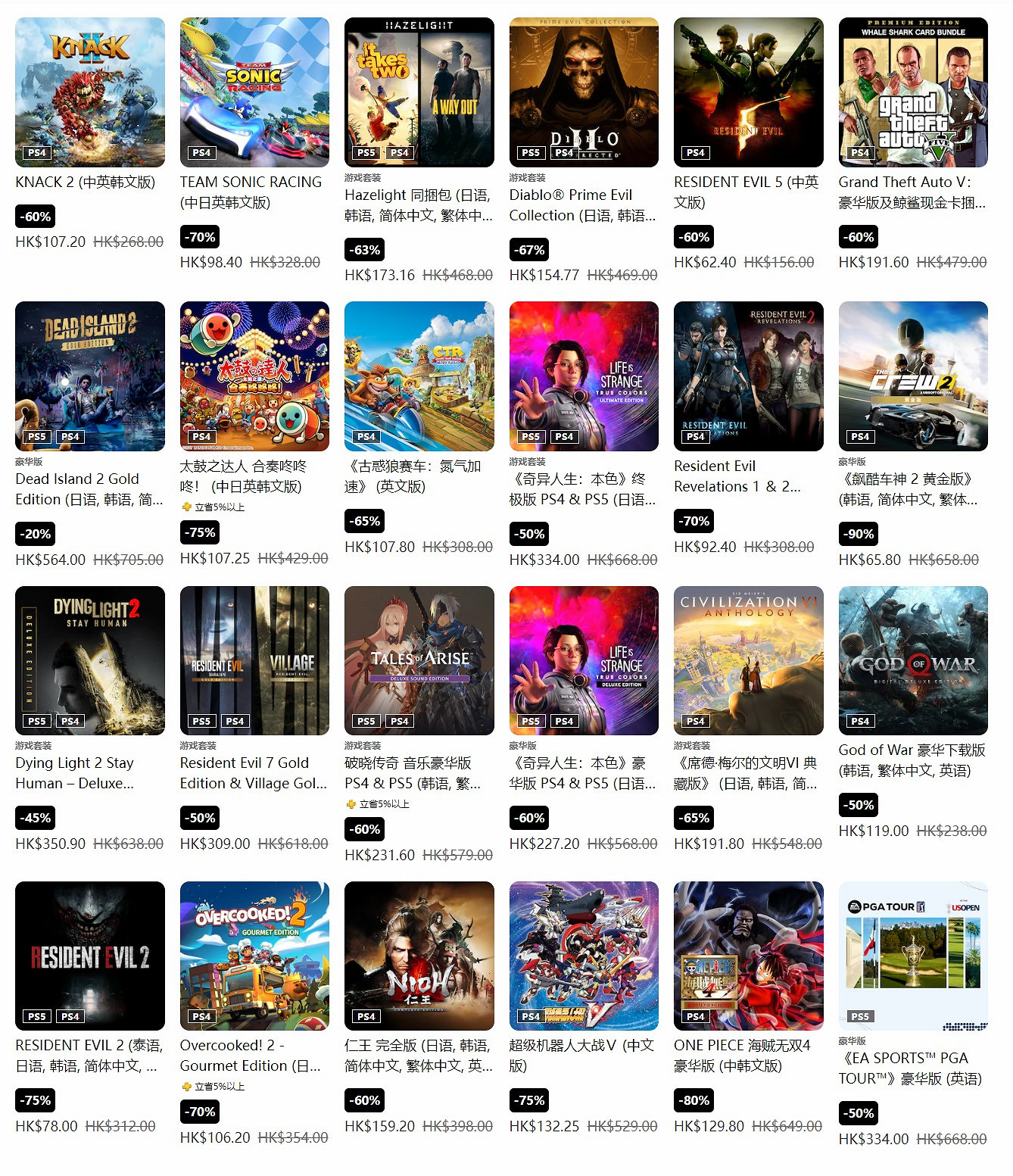This screenshot has width=1013, height=1176.
Task: Open the Hazelight bundle listing
Action: tap(419, 92)
